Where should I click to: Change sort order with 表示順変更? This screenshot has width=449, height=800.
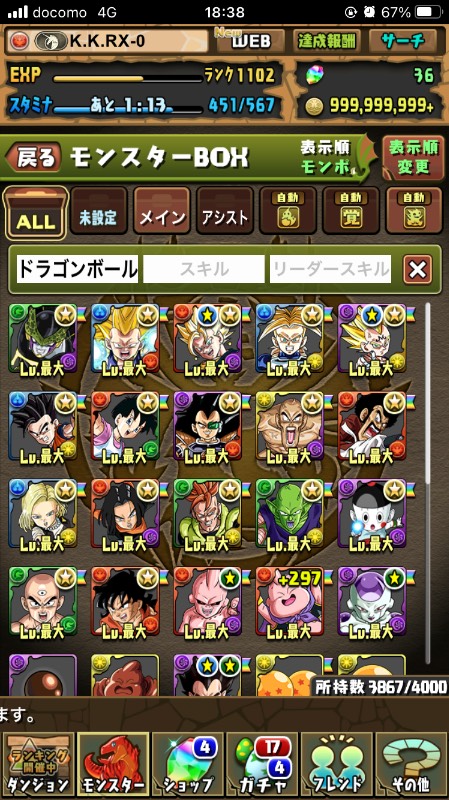pos(413,157)
